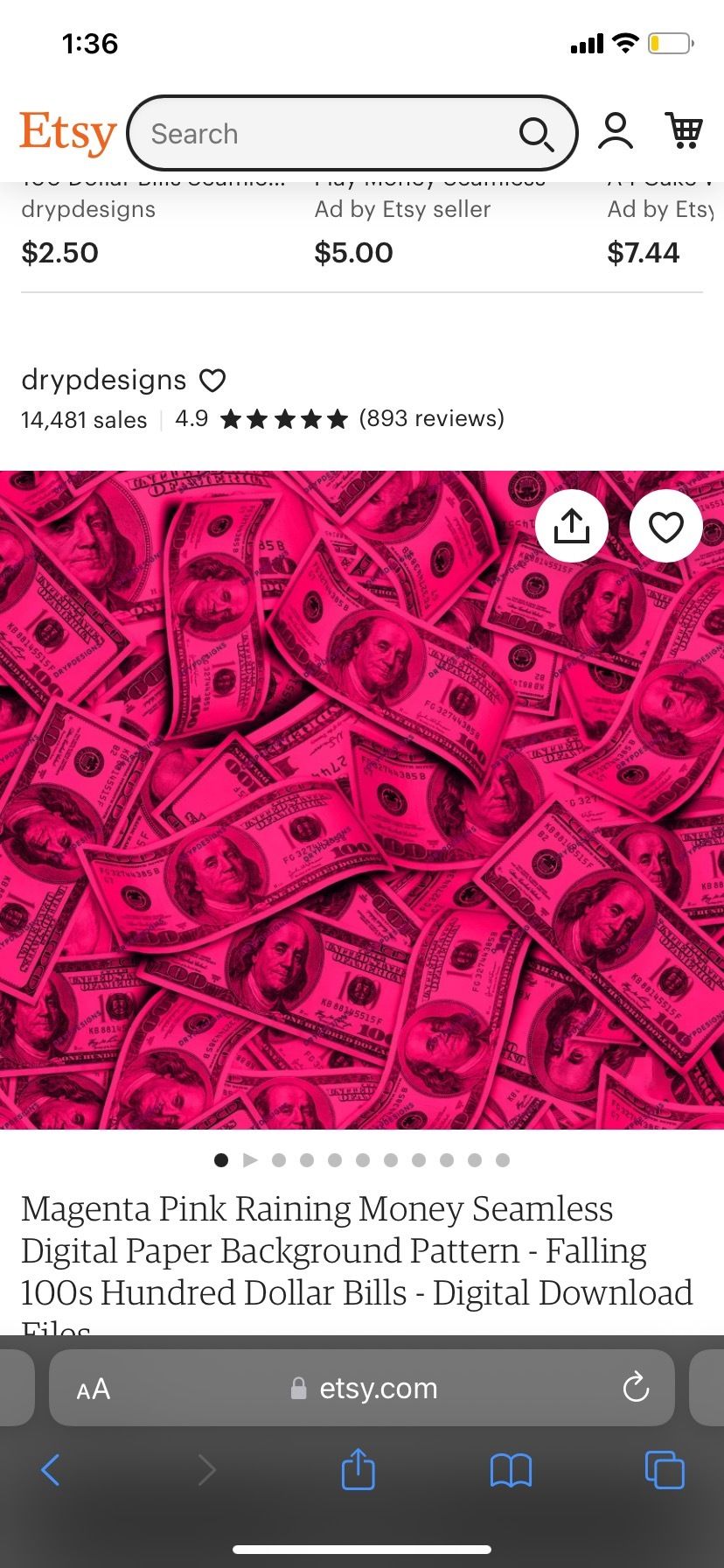Favorite the drypdesigns shop heart
The image size is (724, 1568).
(x=212, y=381)
